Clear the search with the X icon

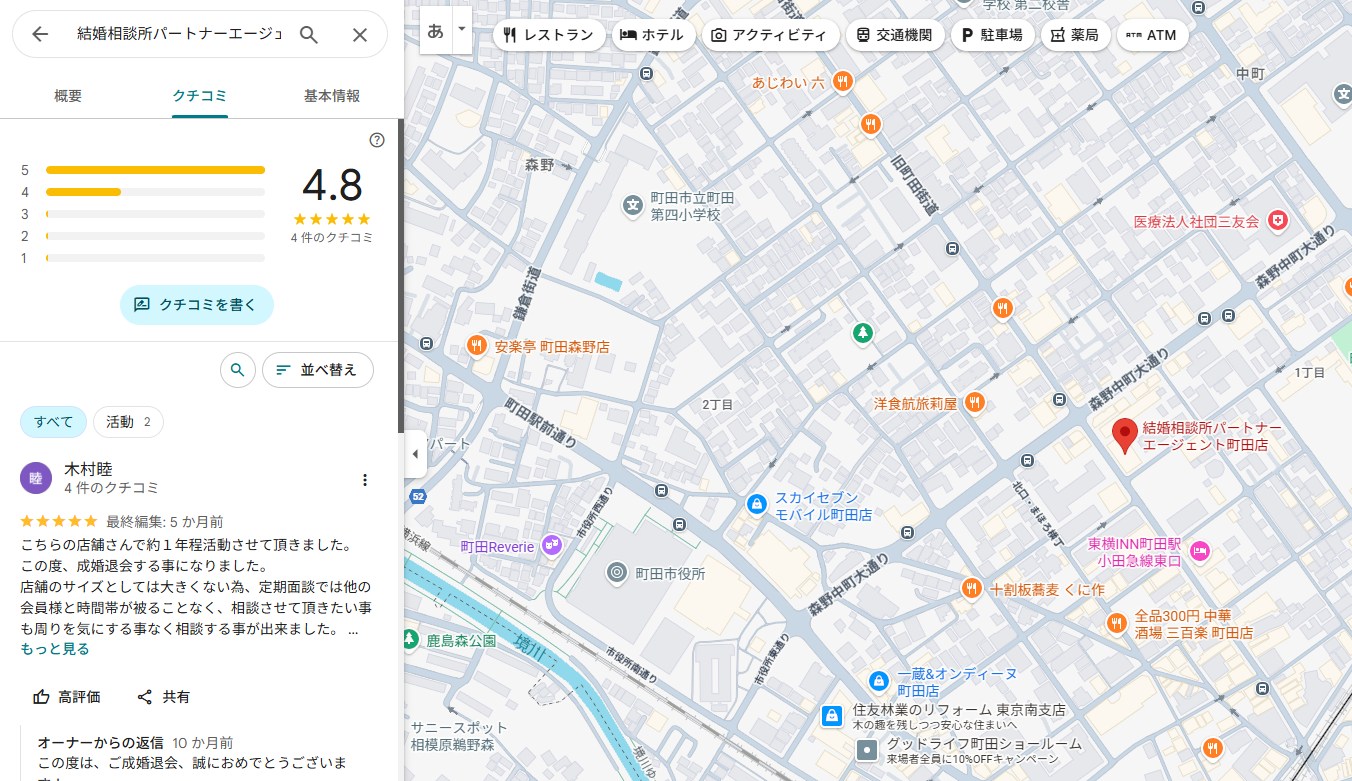pos(361,35)
